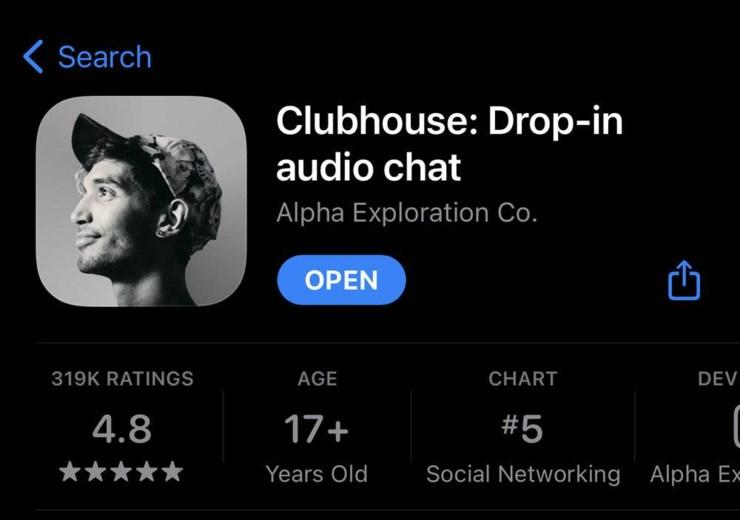Image resolution: width=740 pixels, height=520 pixels.
Task: Open the Clubhouse app
Action: pos(341,280)
